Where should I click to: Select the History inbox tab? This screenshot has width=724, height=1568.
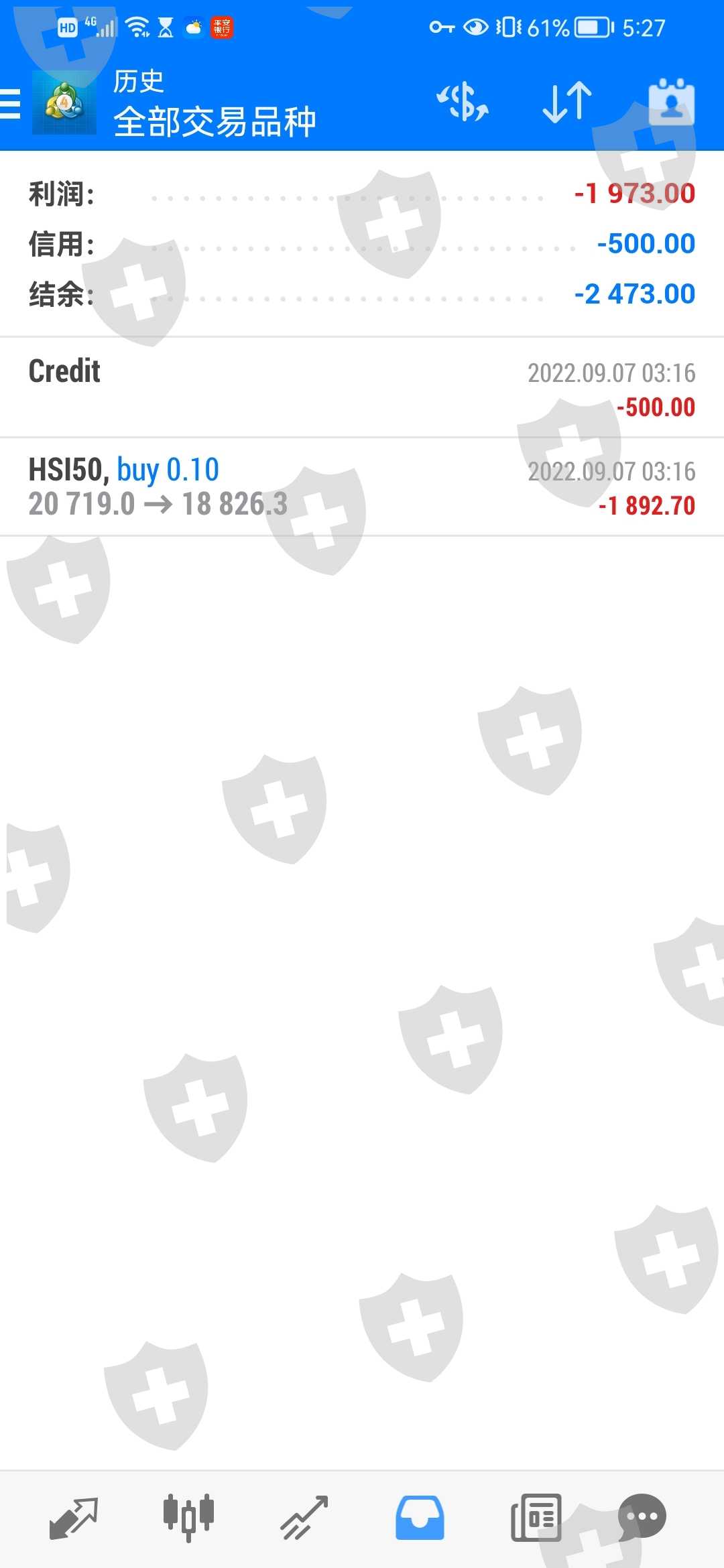tap(420, 1518)
